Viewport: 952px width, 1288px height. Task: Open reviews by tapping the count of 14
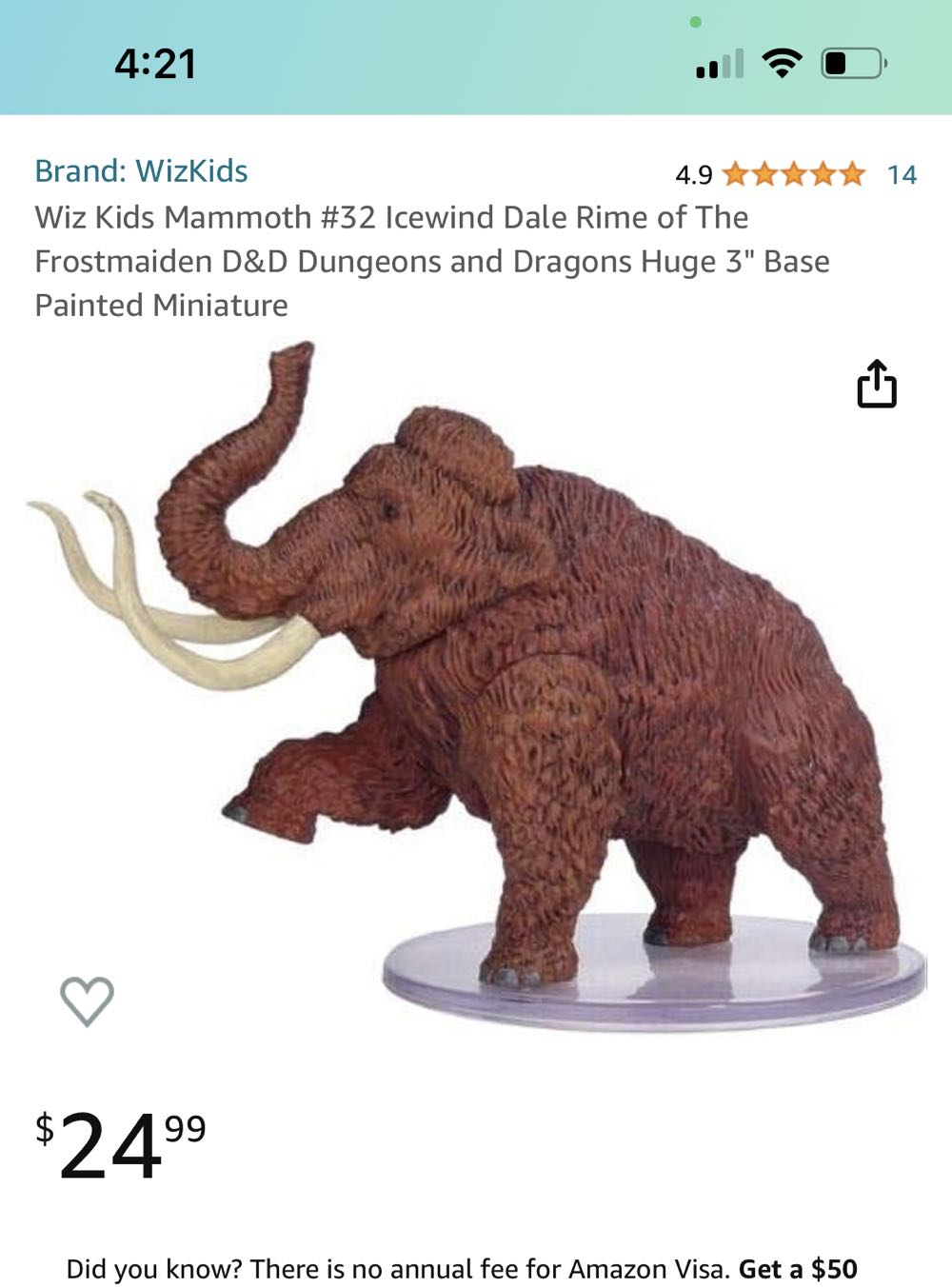pyautogui.click(x=902, y=174)
